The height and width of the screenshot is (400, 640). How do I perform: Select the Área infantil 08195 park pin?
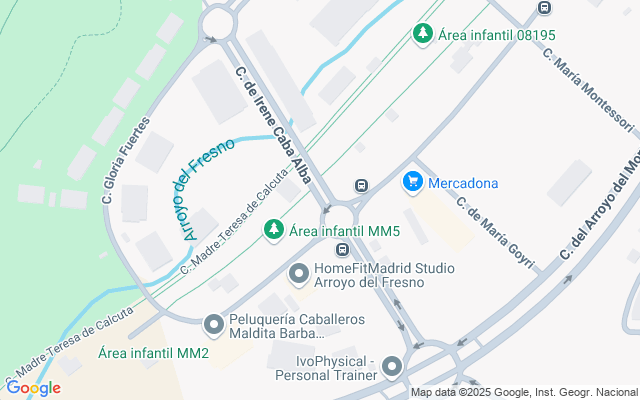coord(422,35)
